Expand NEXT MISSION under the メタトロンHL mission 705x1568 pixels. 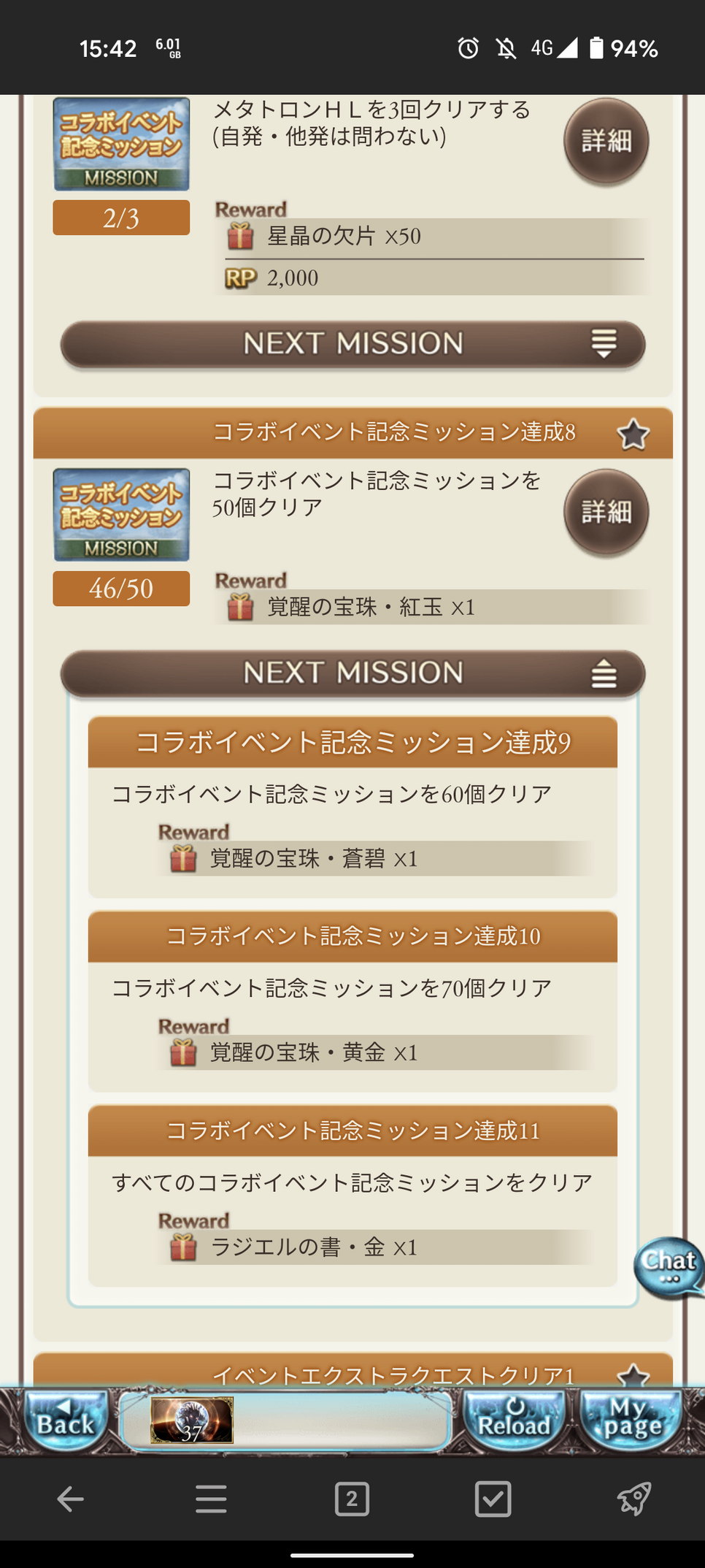click(352, 344)
